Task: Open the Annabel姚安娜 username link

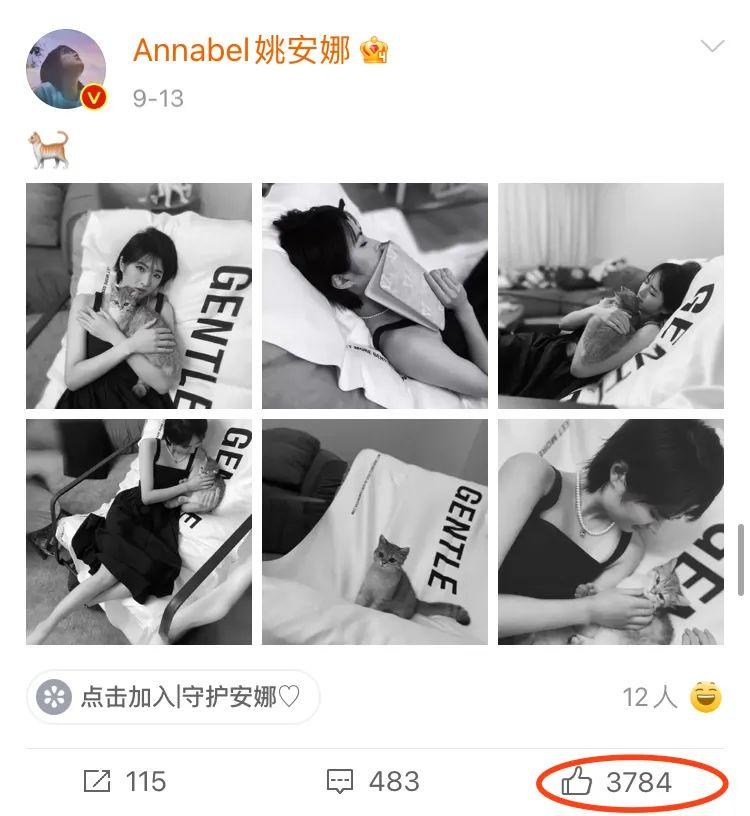Action: coord(241,49)
